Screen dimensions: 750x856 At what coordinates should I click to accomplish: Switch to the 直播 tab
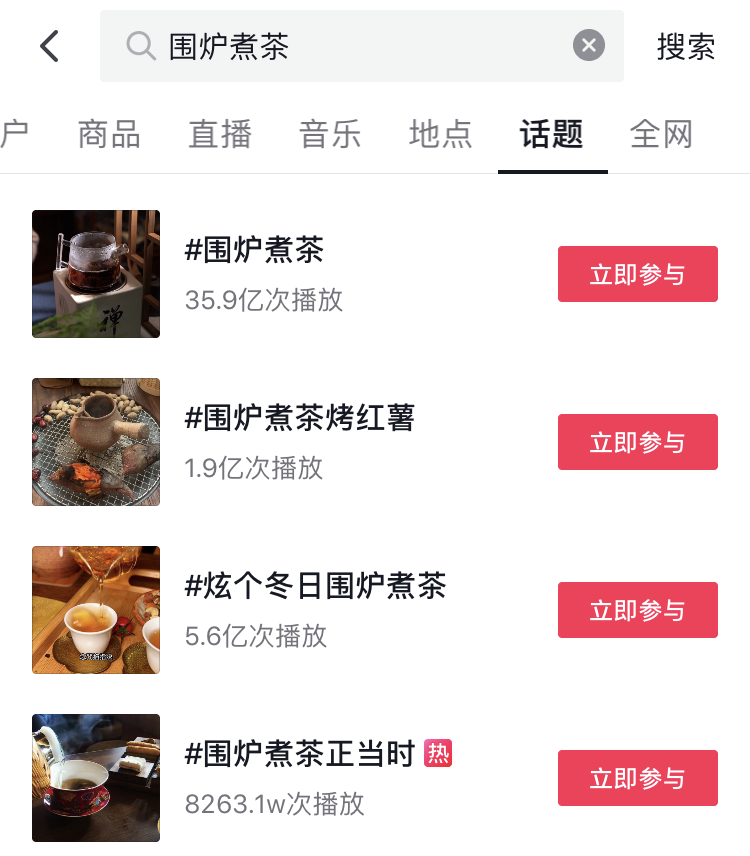tap(220, 134)
